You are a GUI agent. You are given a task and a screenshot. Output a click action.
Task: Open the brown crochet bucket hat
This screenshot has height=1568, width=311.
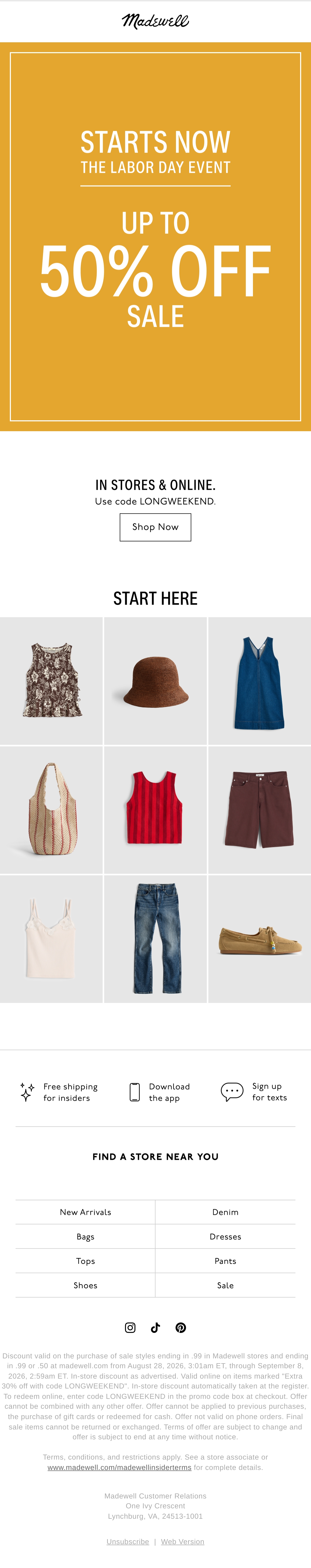coord(155,680)
